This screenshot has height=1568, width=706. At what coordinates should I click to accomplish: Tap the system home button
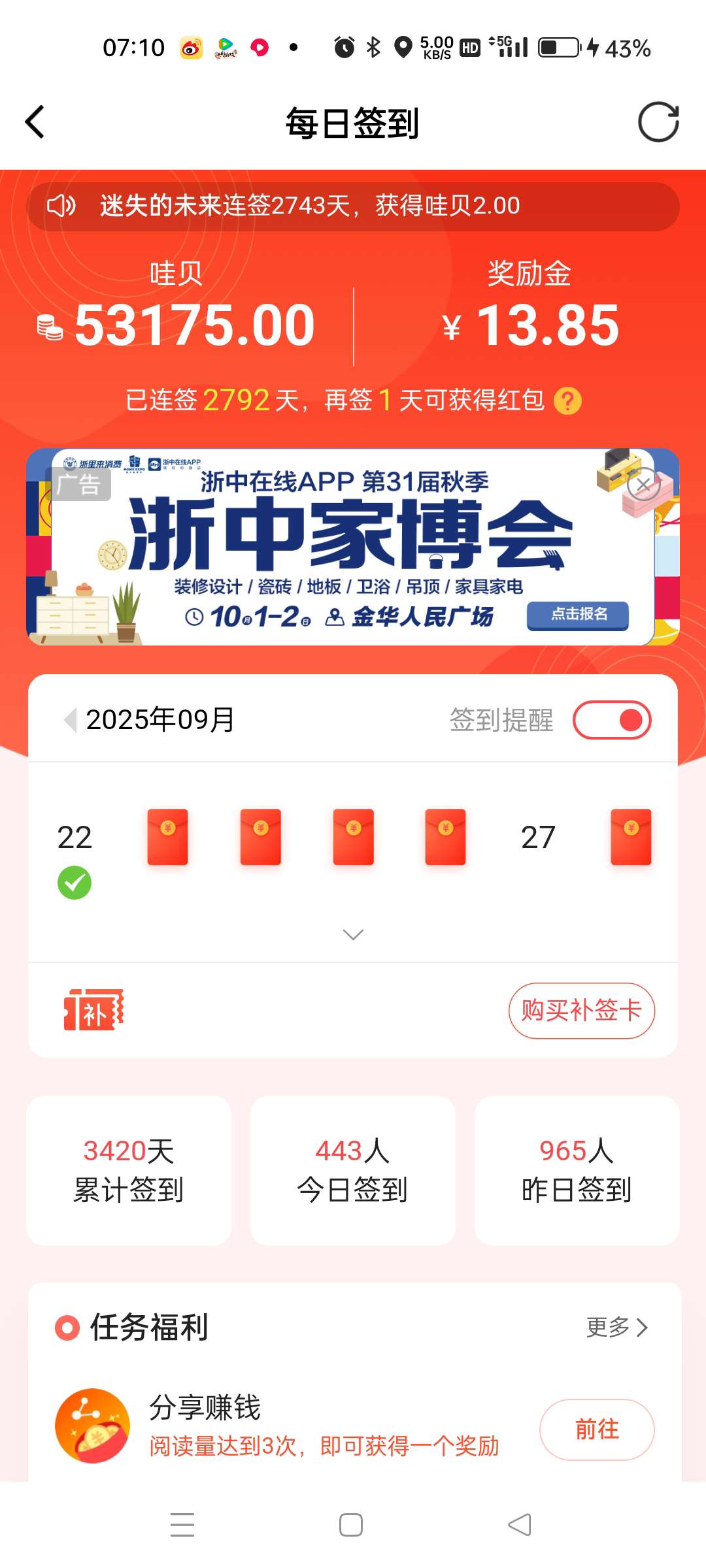351,1525
